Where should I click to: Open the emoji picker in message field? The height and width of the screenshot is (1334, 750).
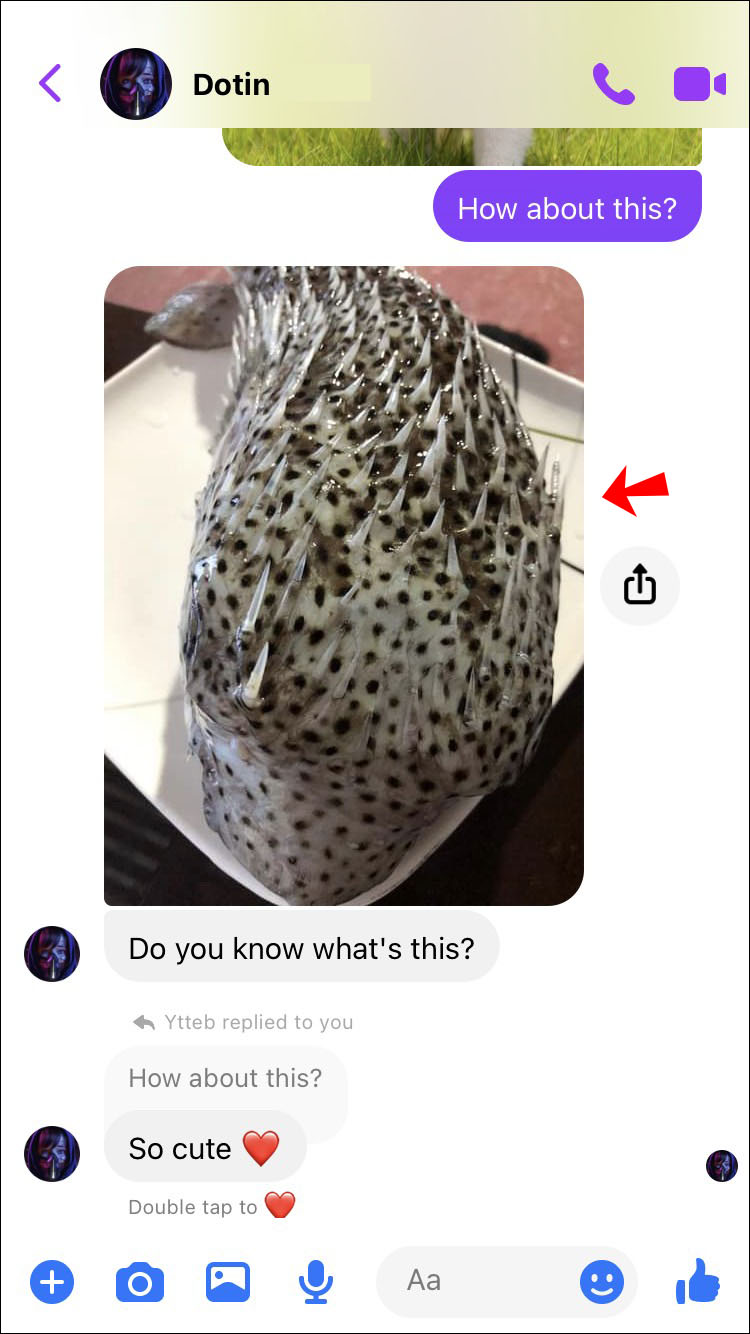point(602,1281)
